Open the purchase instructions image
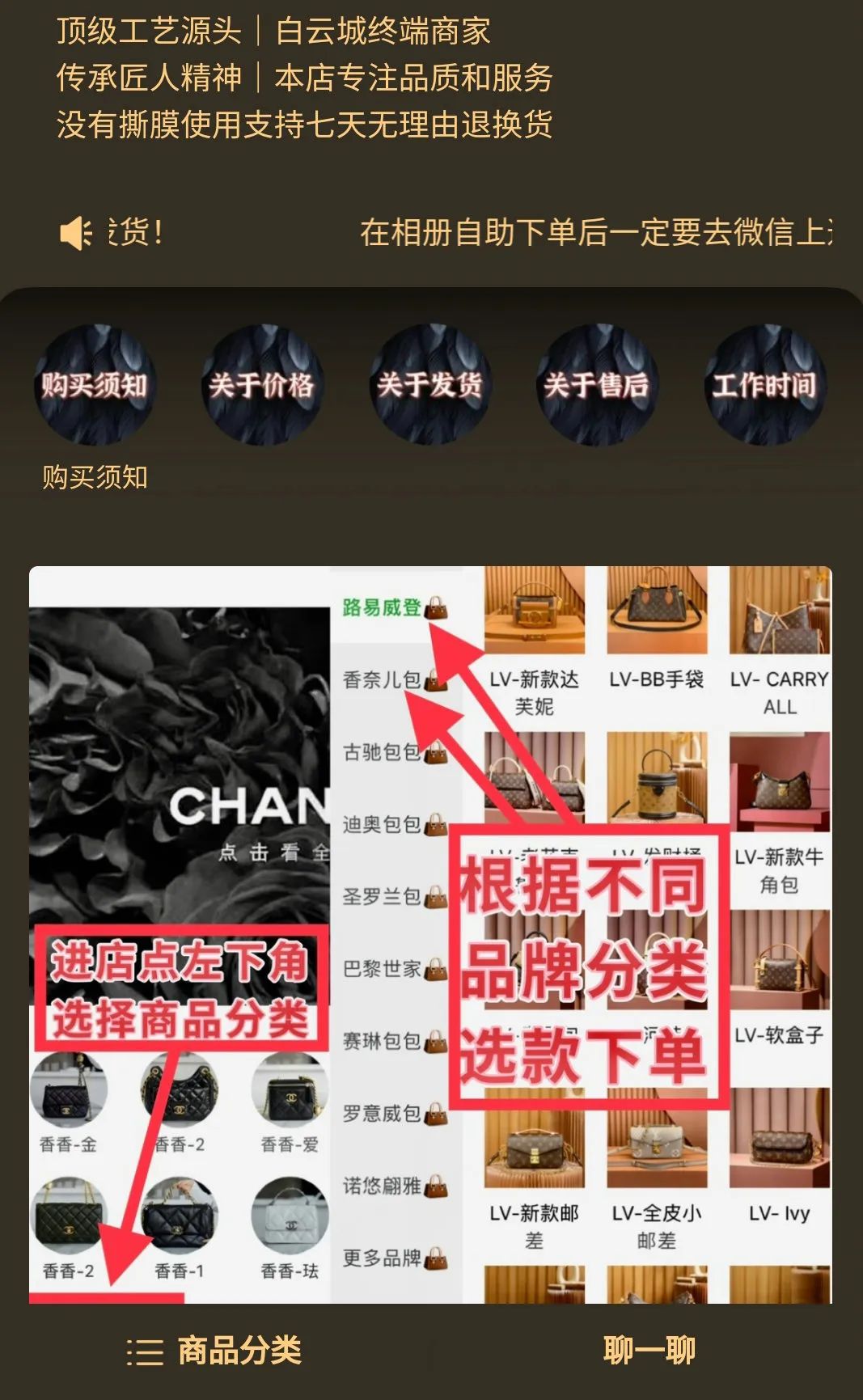The width and height of the screenshot is (863, 1400). point(430,934)
